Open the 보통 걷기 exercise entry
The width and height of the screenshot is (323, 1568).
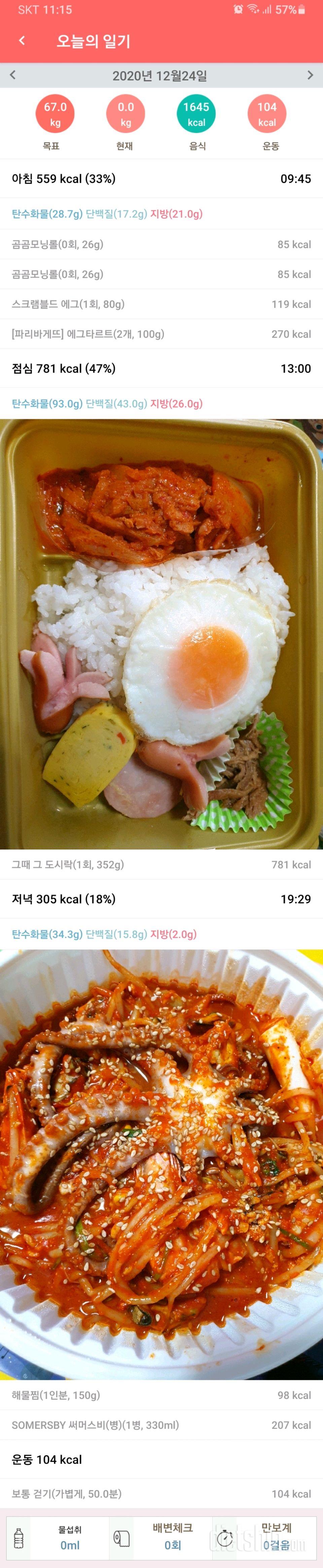[x=161, y=1494]
